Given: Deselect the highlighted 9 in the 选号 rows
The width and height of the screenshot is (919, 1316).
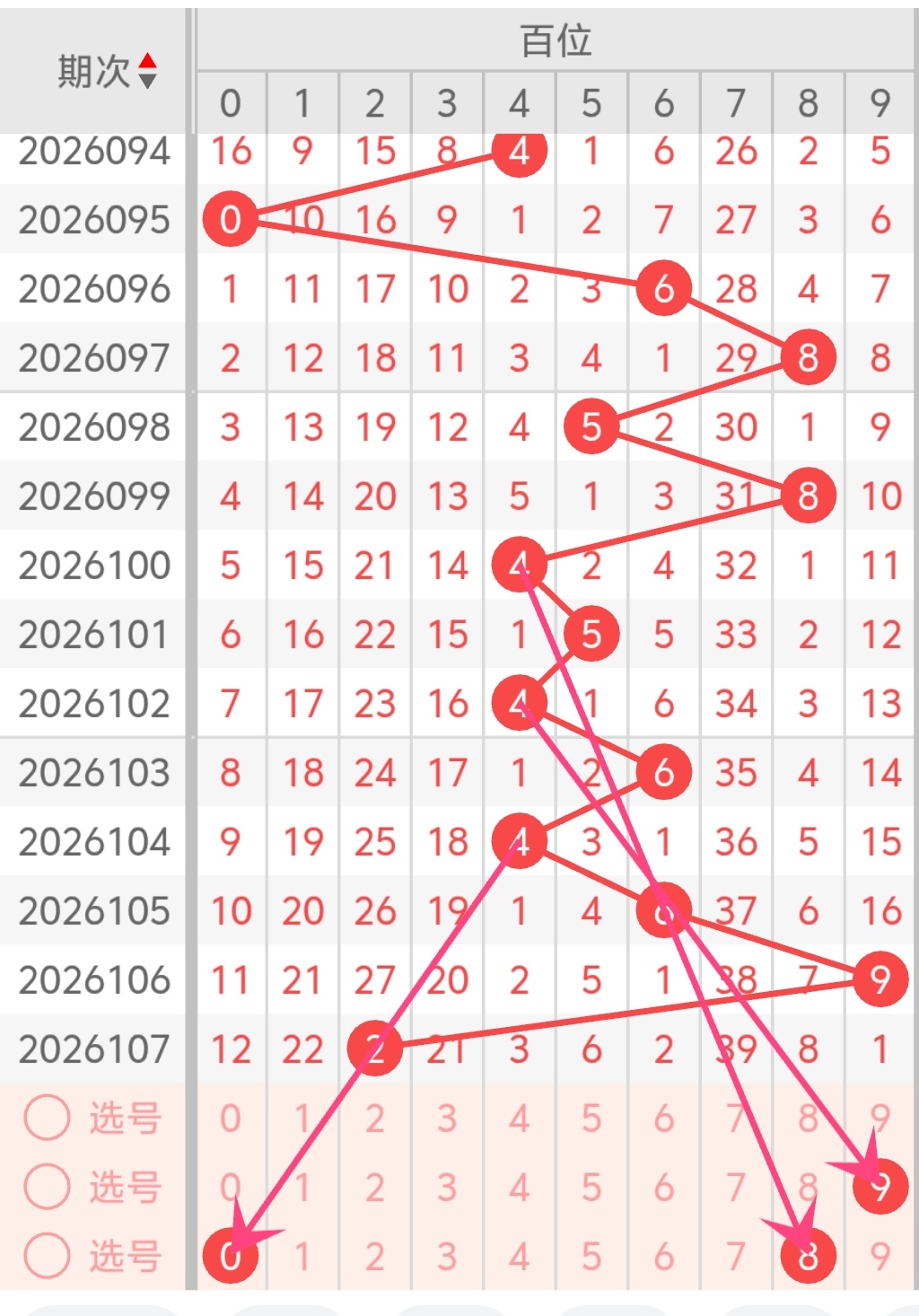Looking at the screenshot, I should coord(880,1187).
